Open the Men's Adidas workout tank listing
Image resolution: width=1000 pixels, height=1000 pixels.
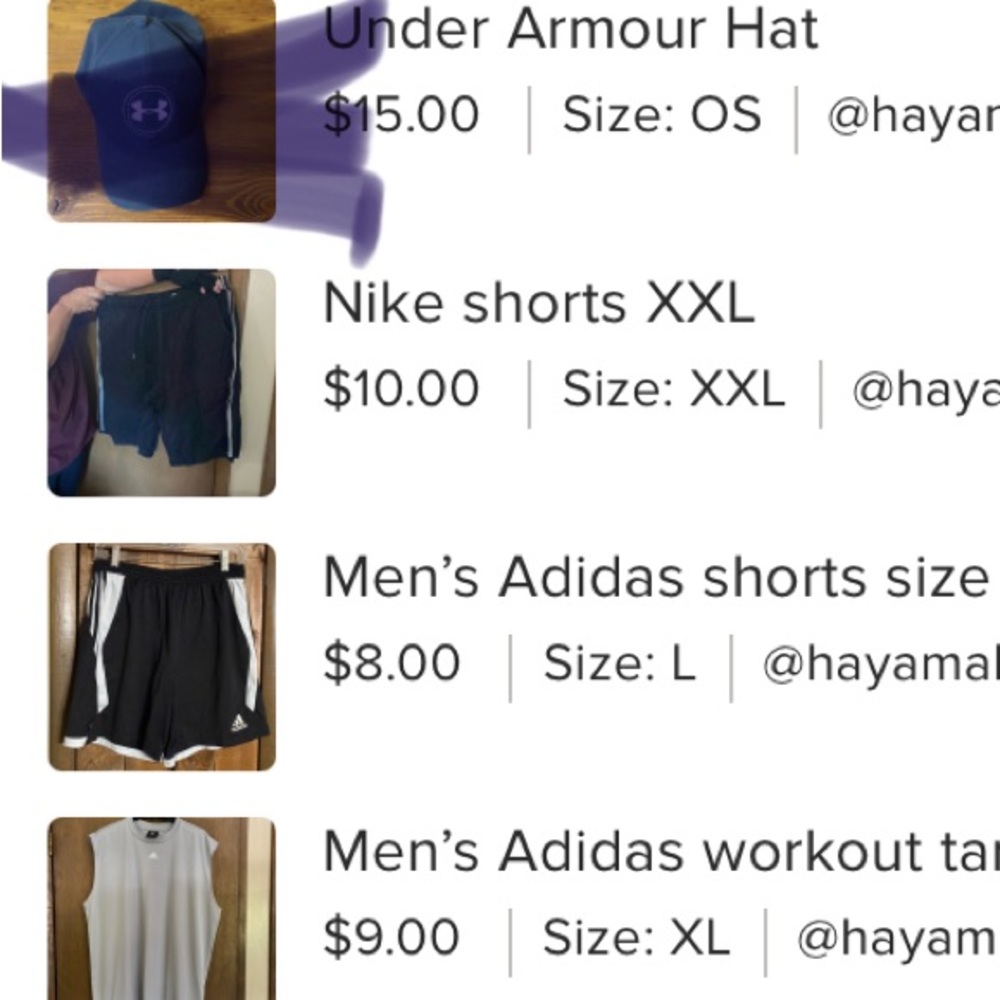tap(660, 852)
